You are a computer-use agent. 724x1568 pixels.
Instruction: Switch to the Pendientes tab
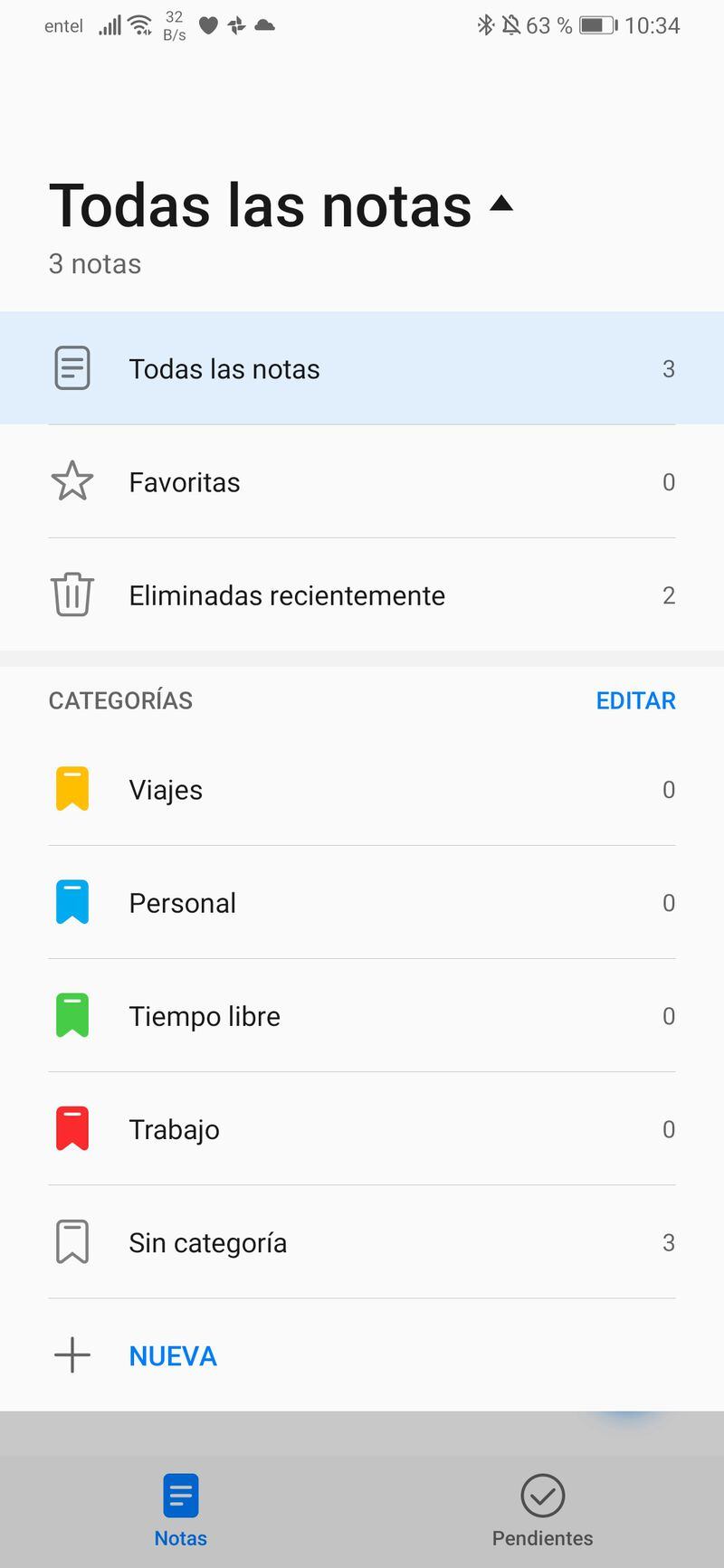(543, 1511)
